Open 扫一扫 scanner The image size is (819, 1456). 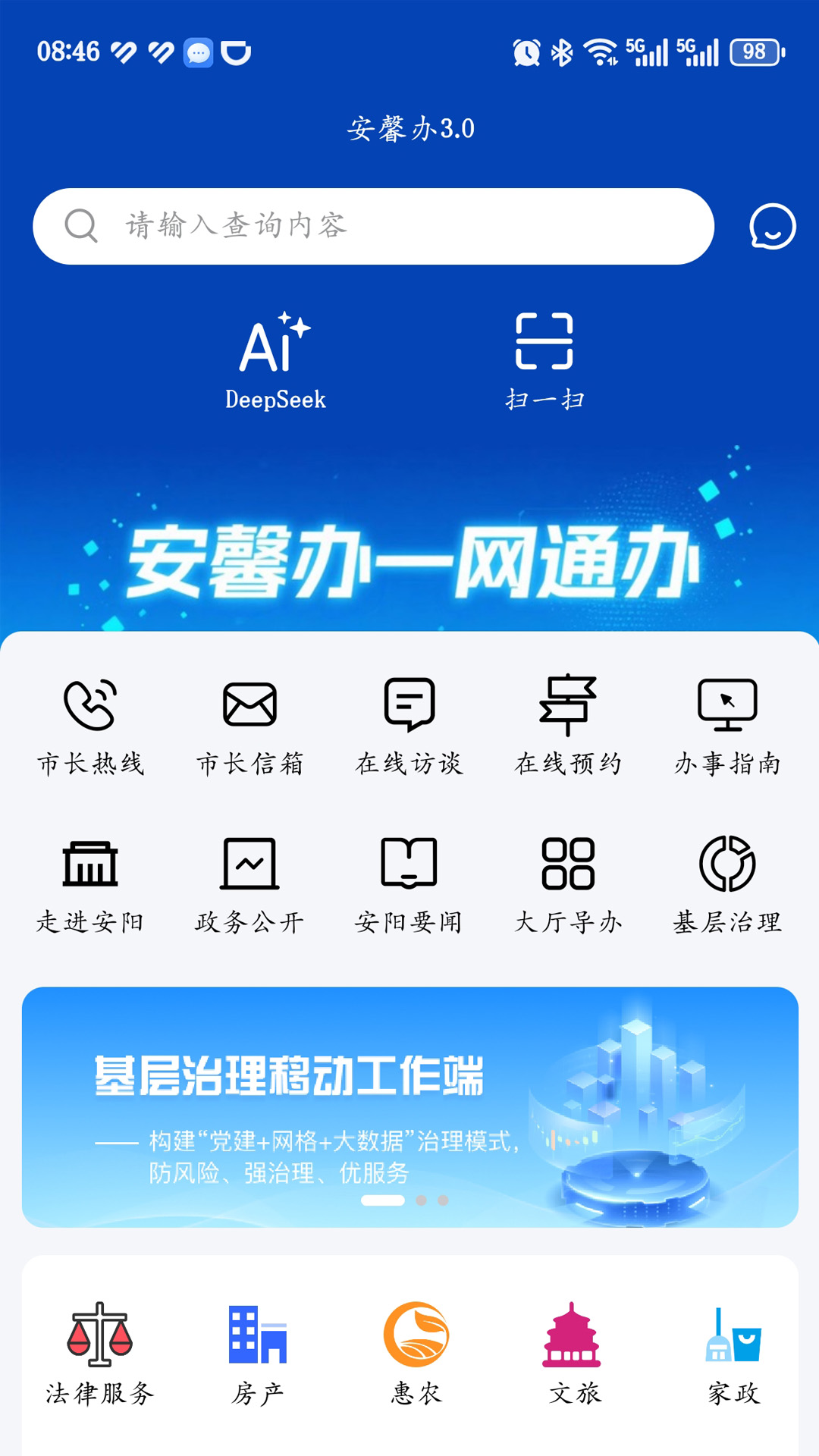(x=544, y=361)
